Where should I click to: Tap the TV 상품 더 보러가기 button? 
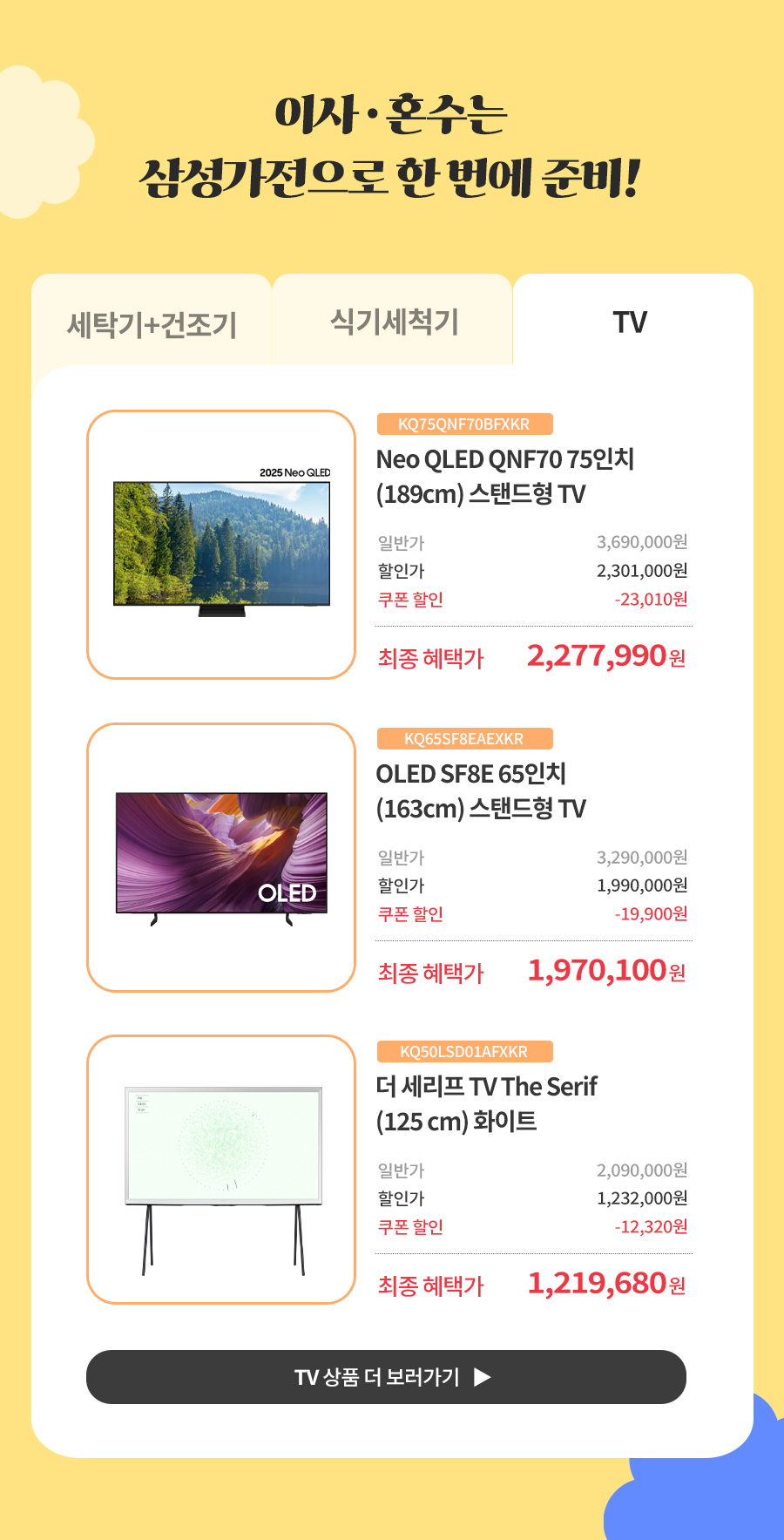pos(386,1376)
